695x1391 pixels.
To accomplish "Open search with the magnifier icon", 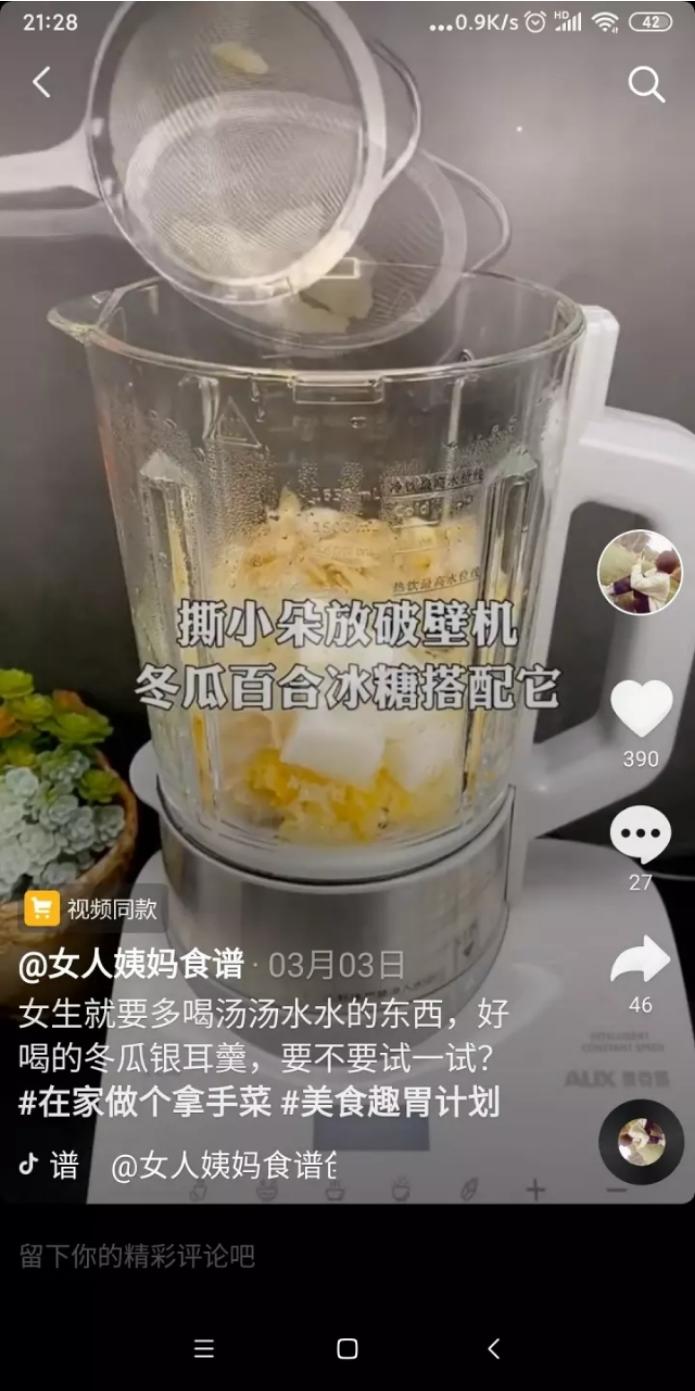I will [646, 85].
